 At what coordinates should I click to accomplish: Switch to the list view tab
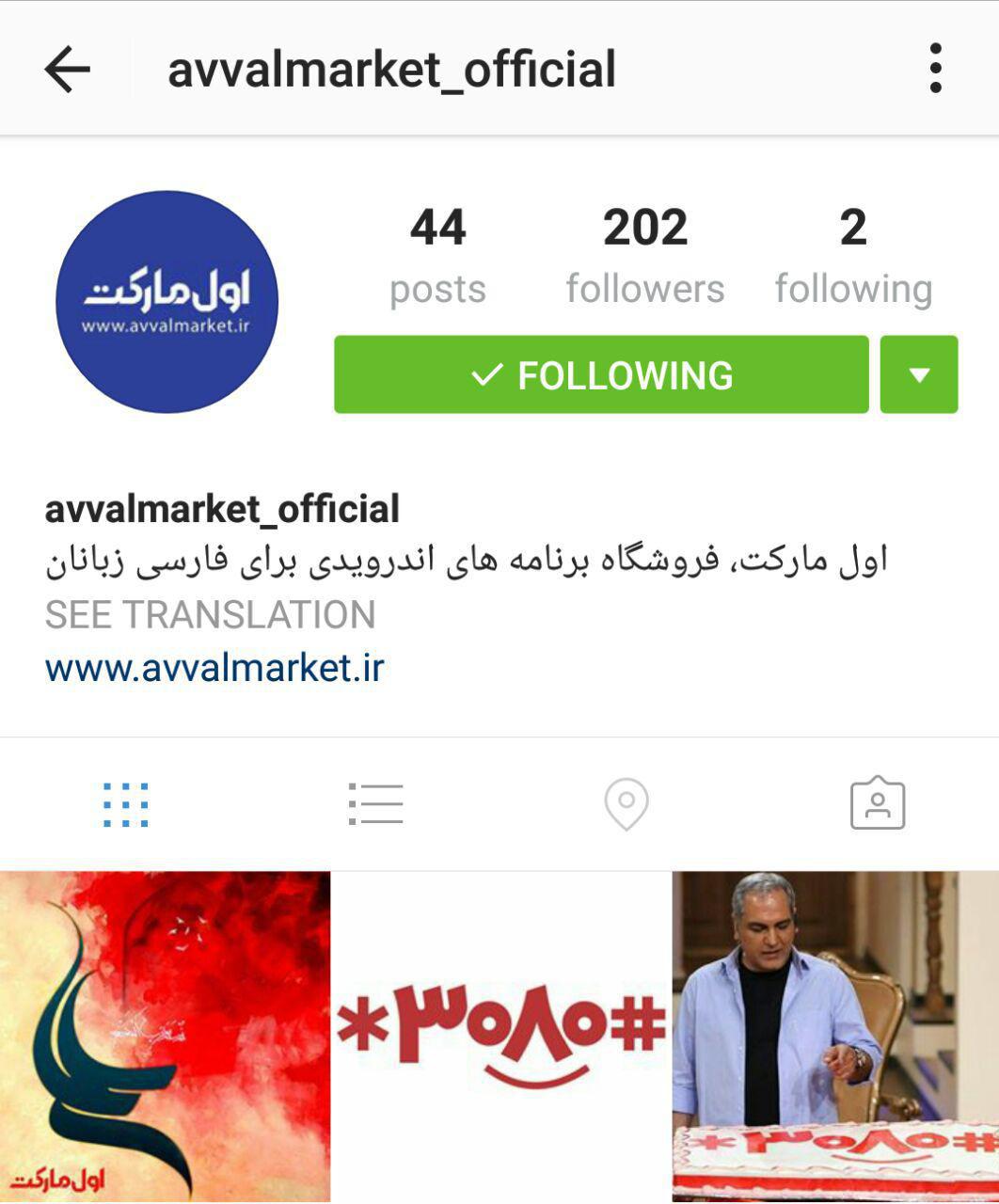click(375, 804)
